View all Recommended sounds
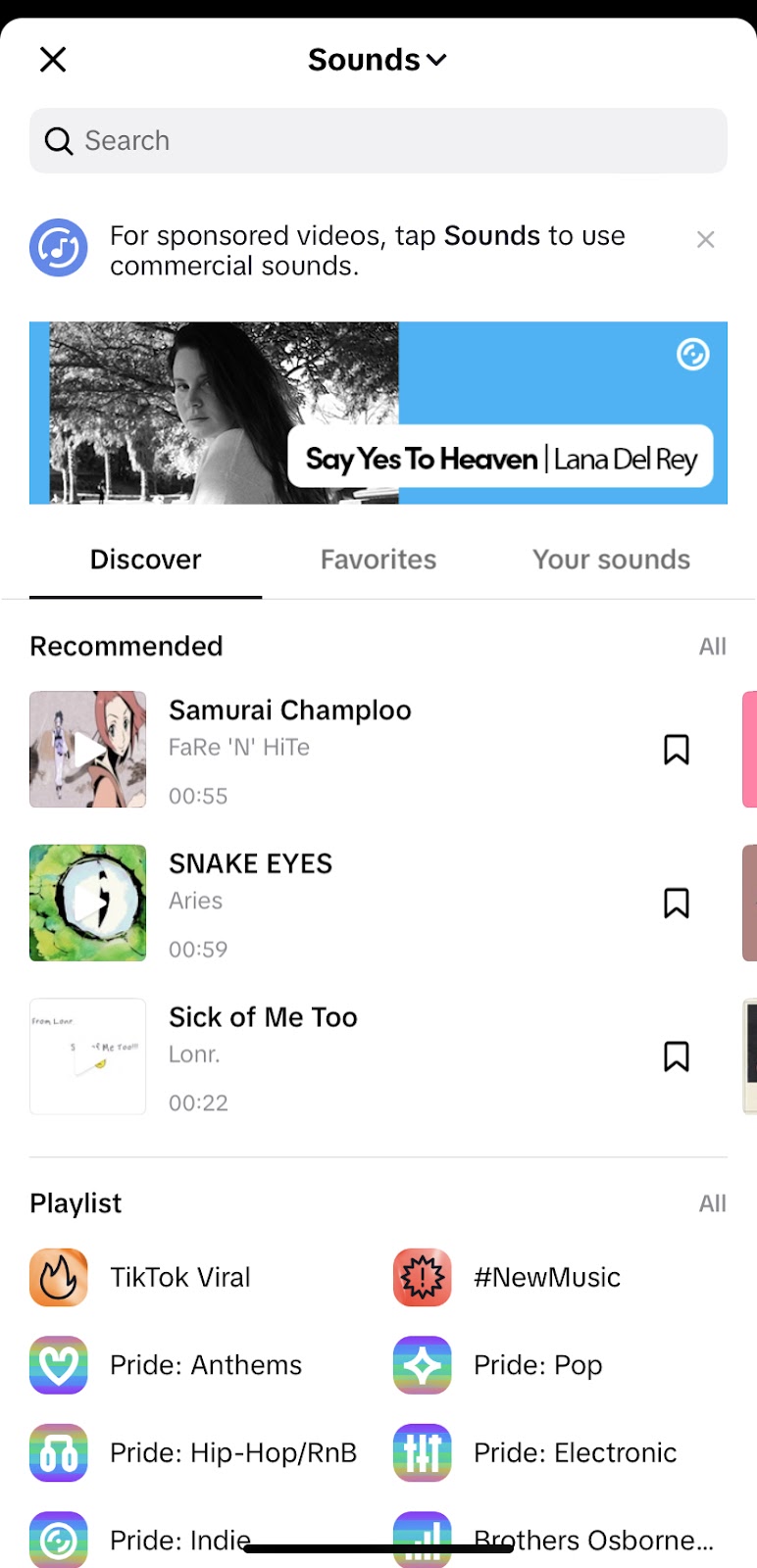Screen dimensions: 757x1568 pos(712,647)
